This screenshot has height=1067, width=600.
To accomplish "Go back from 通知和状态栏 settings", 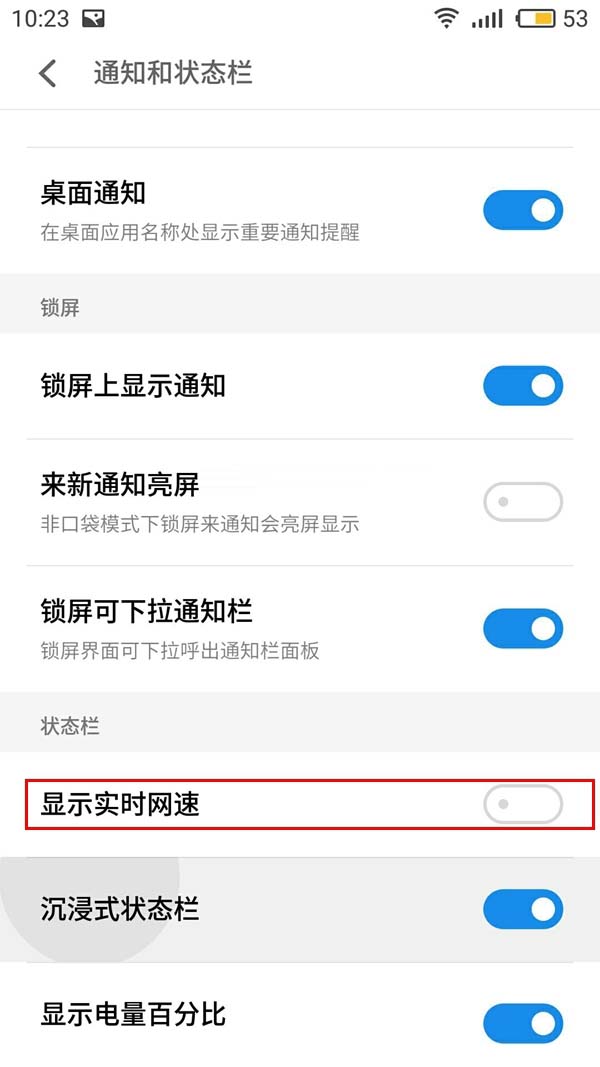I will (x=47, y=73).
